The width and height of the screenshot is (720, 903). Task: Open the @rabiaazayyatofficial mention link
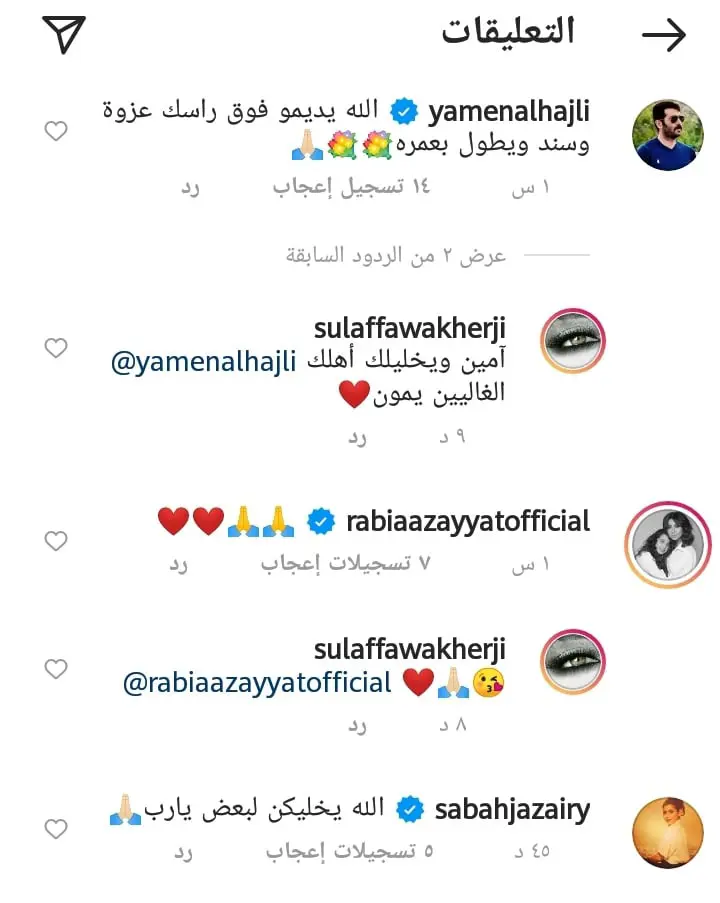[257, 683]
